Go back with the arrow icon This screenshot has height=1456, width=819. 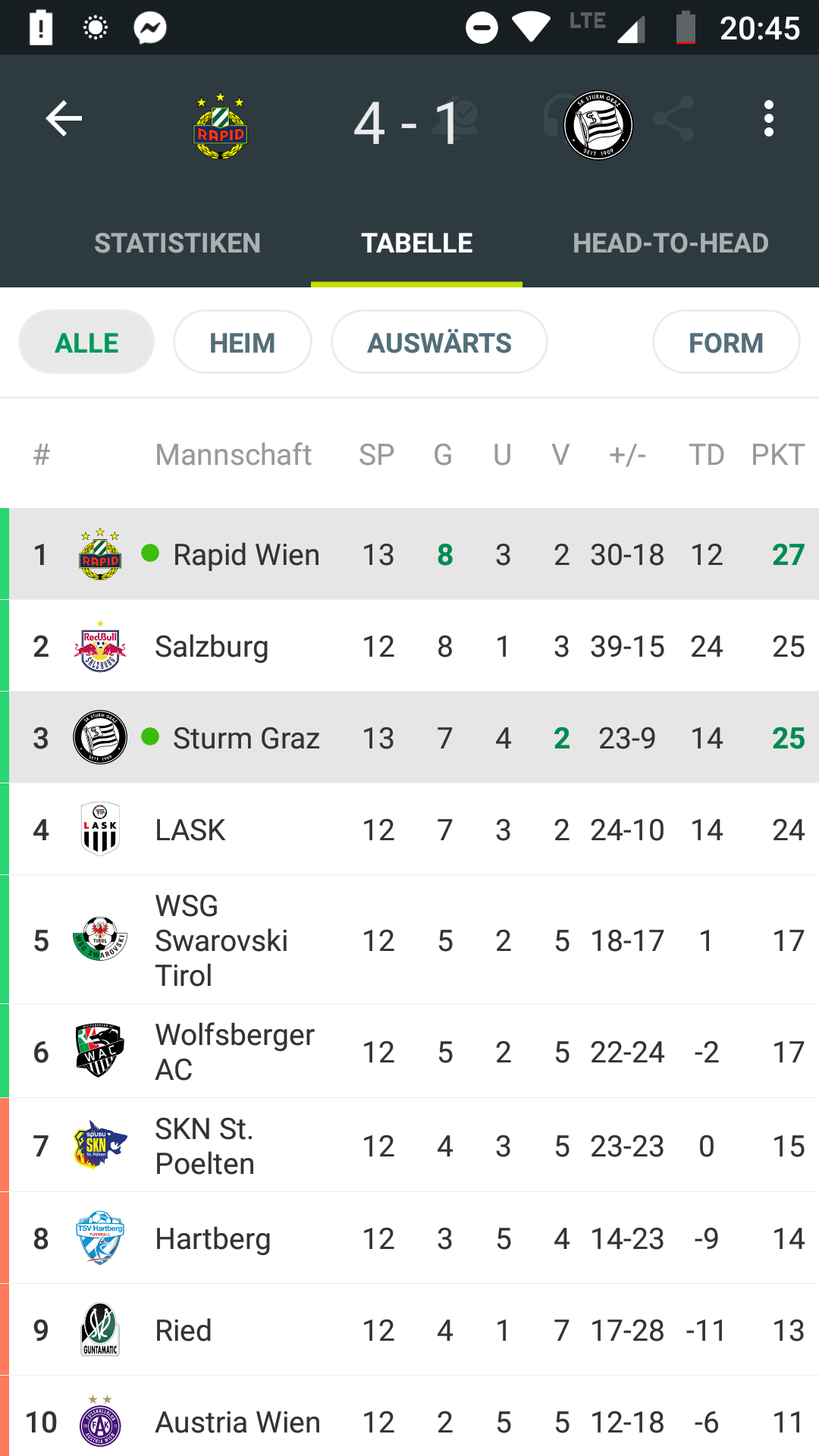(64, 119)
